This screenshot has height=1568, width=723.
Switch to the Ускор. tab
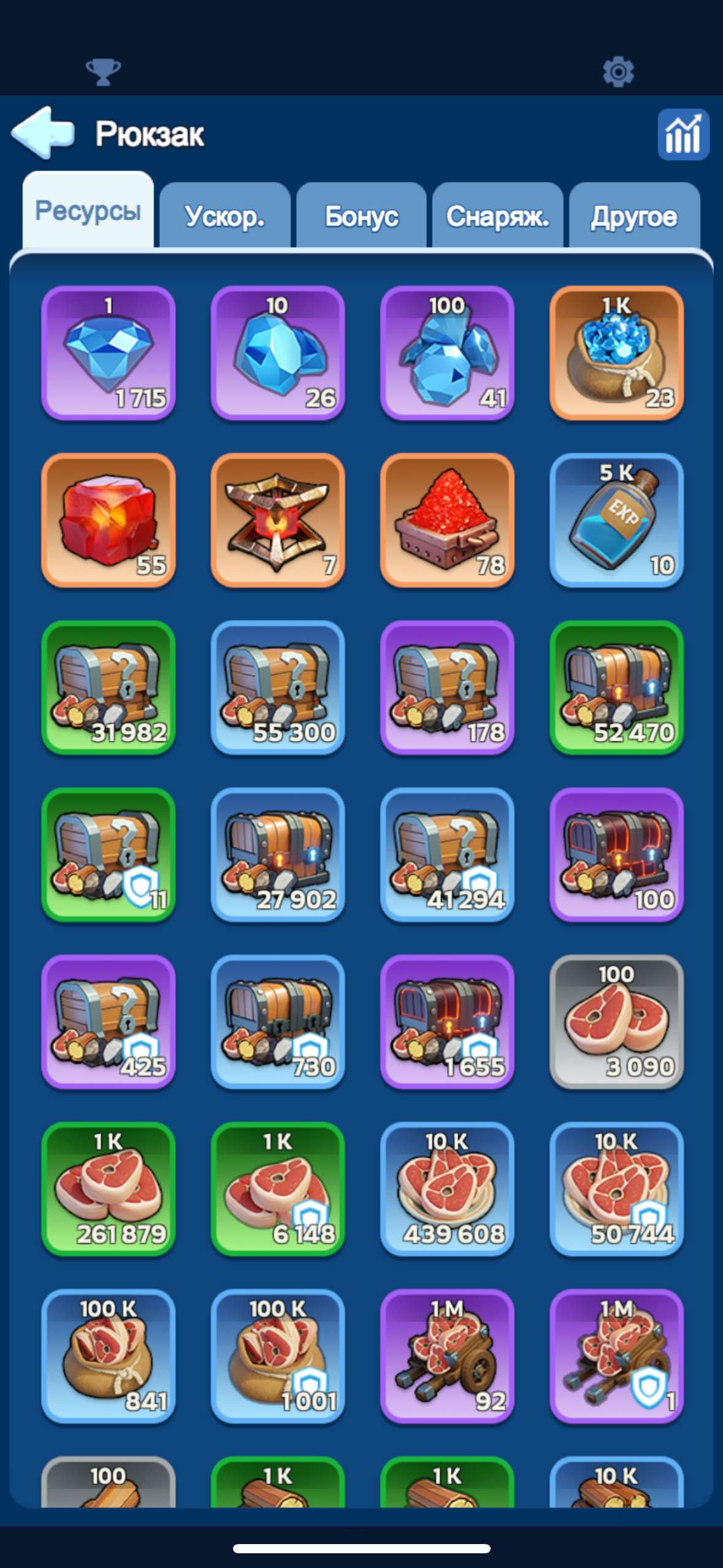pos(224,216)
